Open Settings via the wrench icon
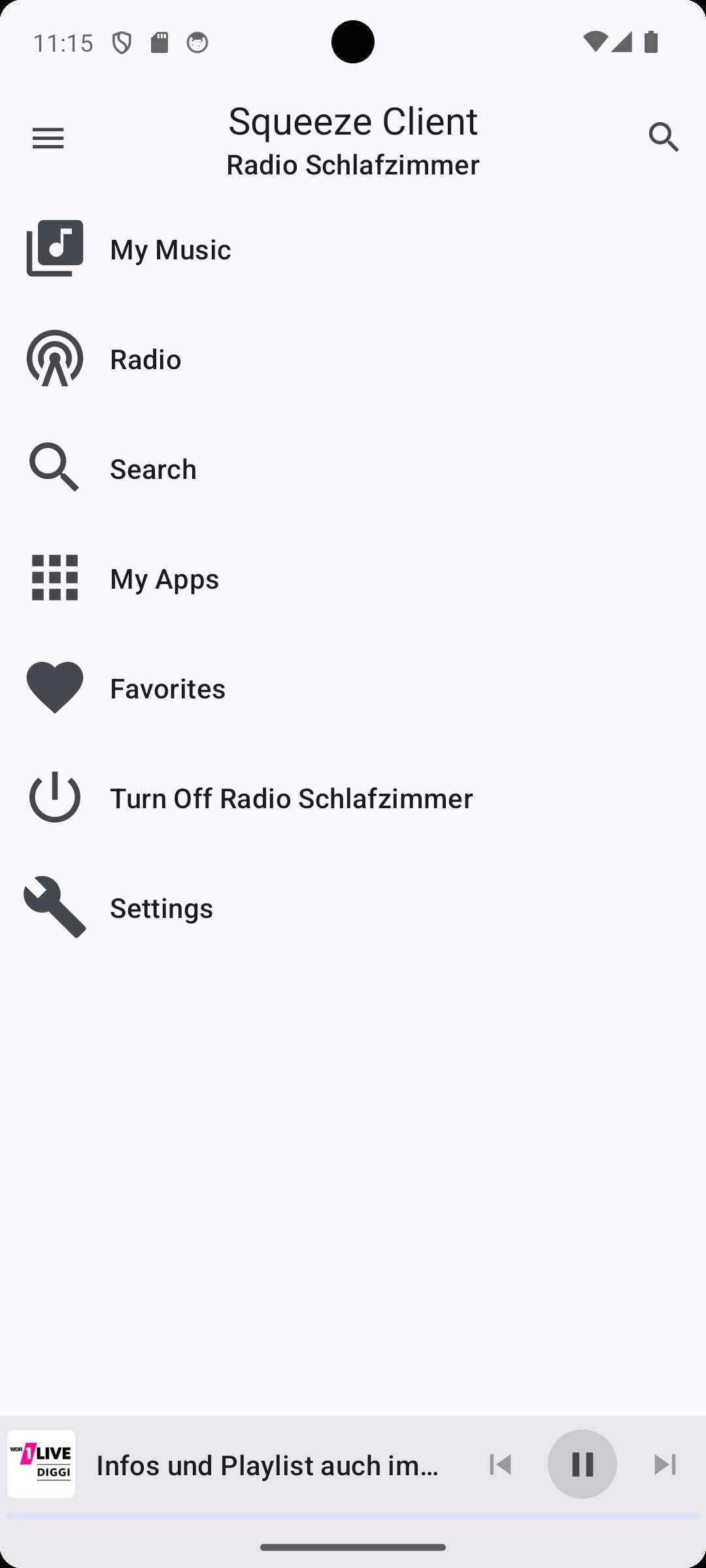The height and width of the screenshot is (1568, 706). pyautogui.click(x=54, y=907)
